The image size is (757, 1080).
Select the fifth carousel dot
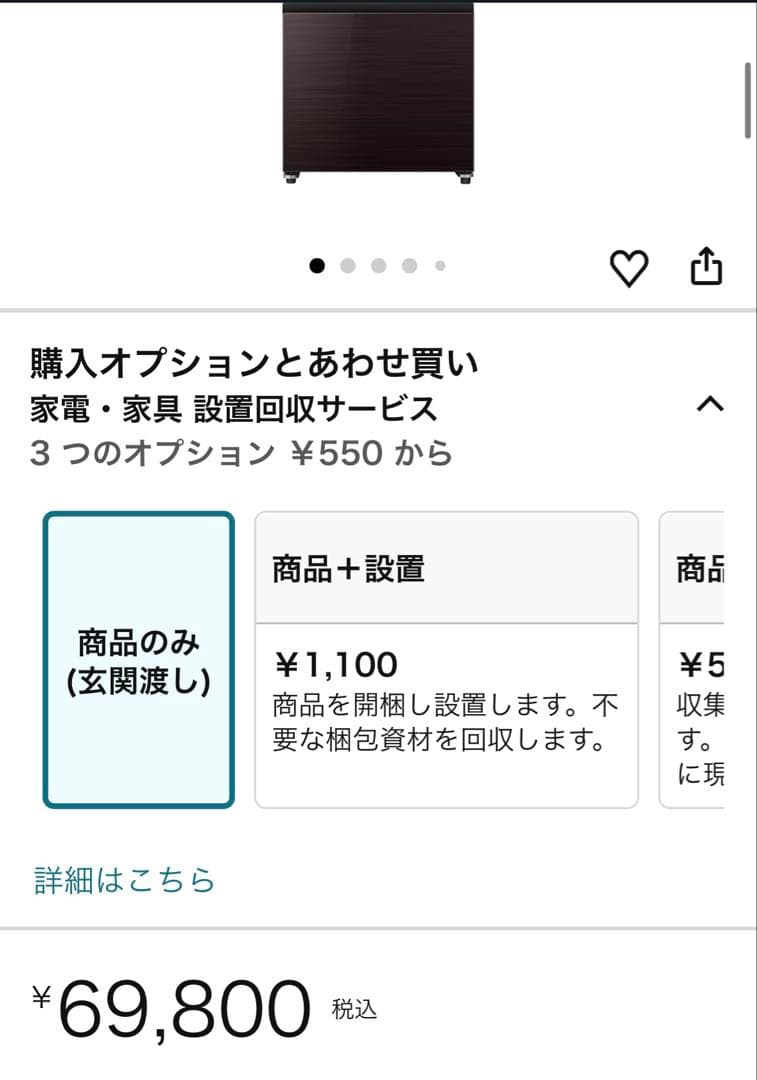click(x=439, y=266)
